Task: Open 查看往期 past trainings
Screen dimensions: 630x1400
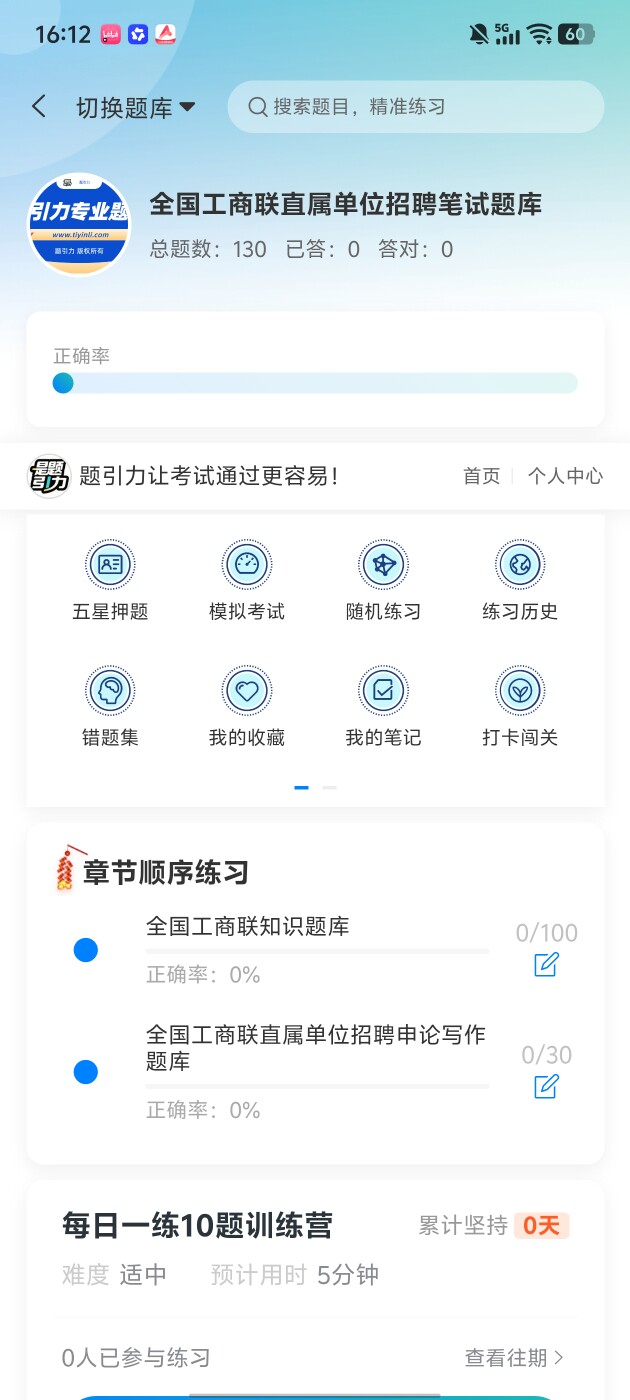Action: (x=515, y=1357)
